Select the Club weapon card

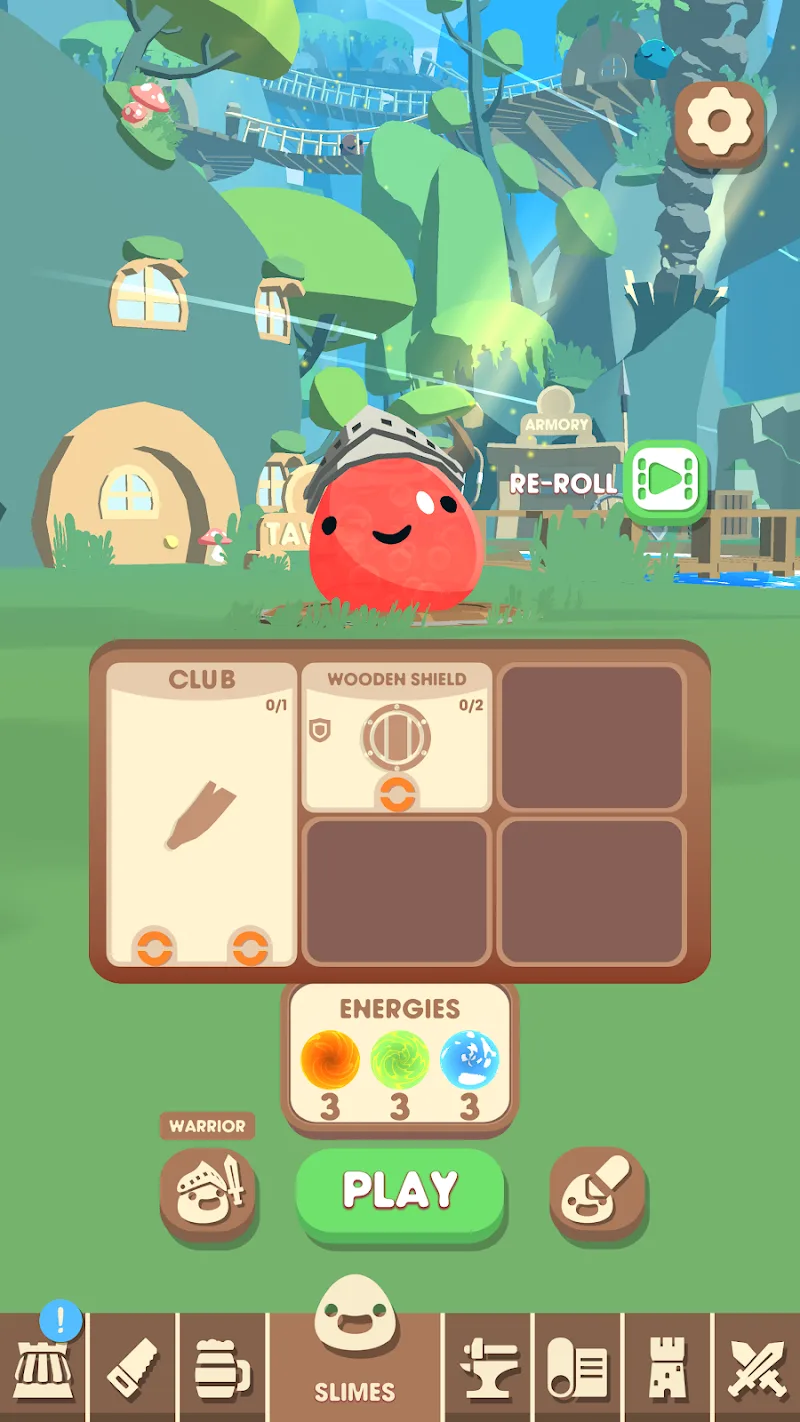202,815
